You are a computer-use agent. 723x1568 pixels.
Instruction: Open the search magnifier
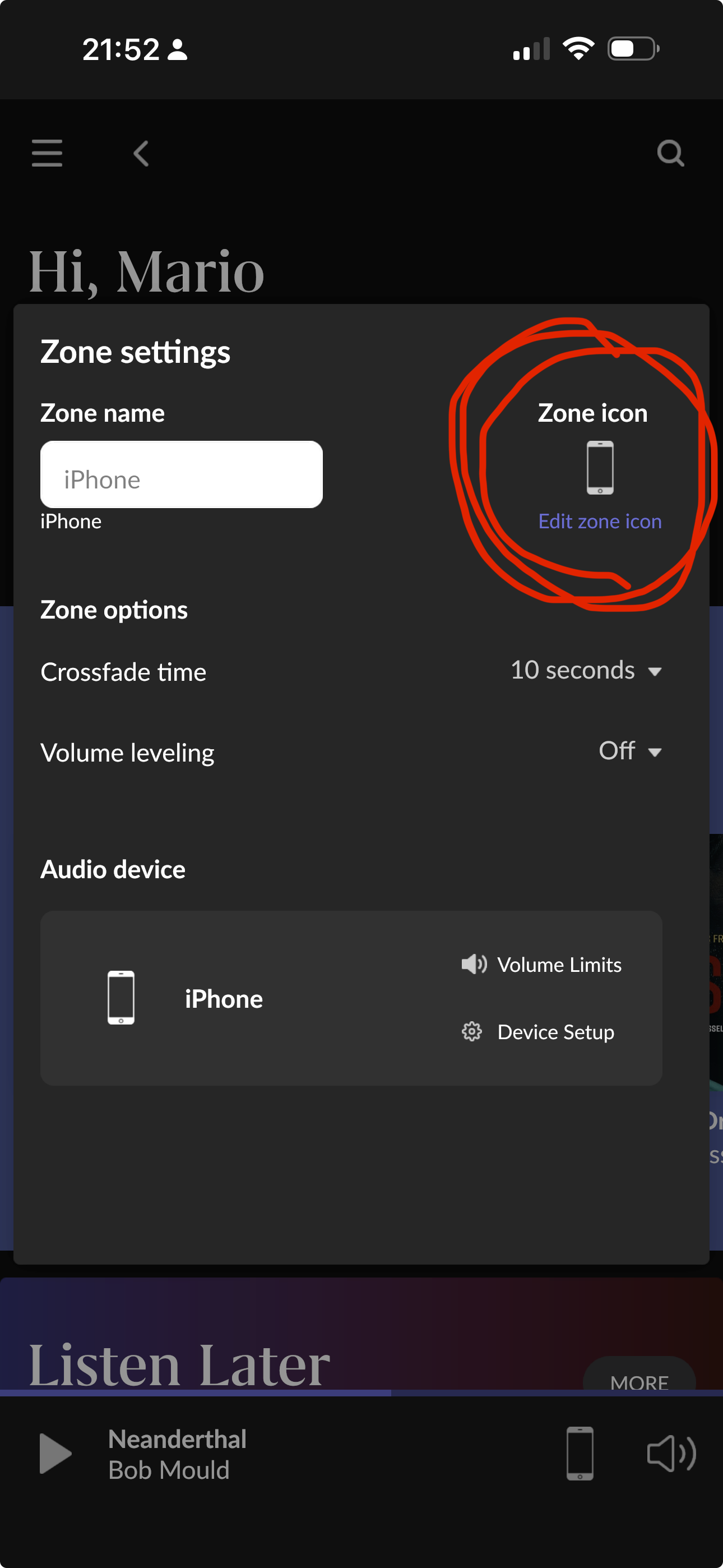point(670,153)
